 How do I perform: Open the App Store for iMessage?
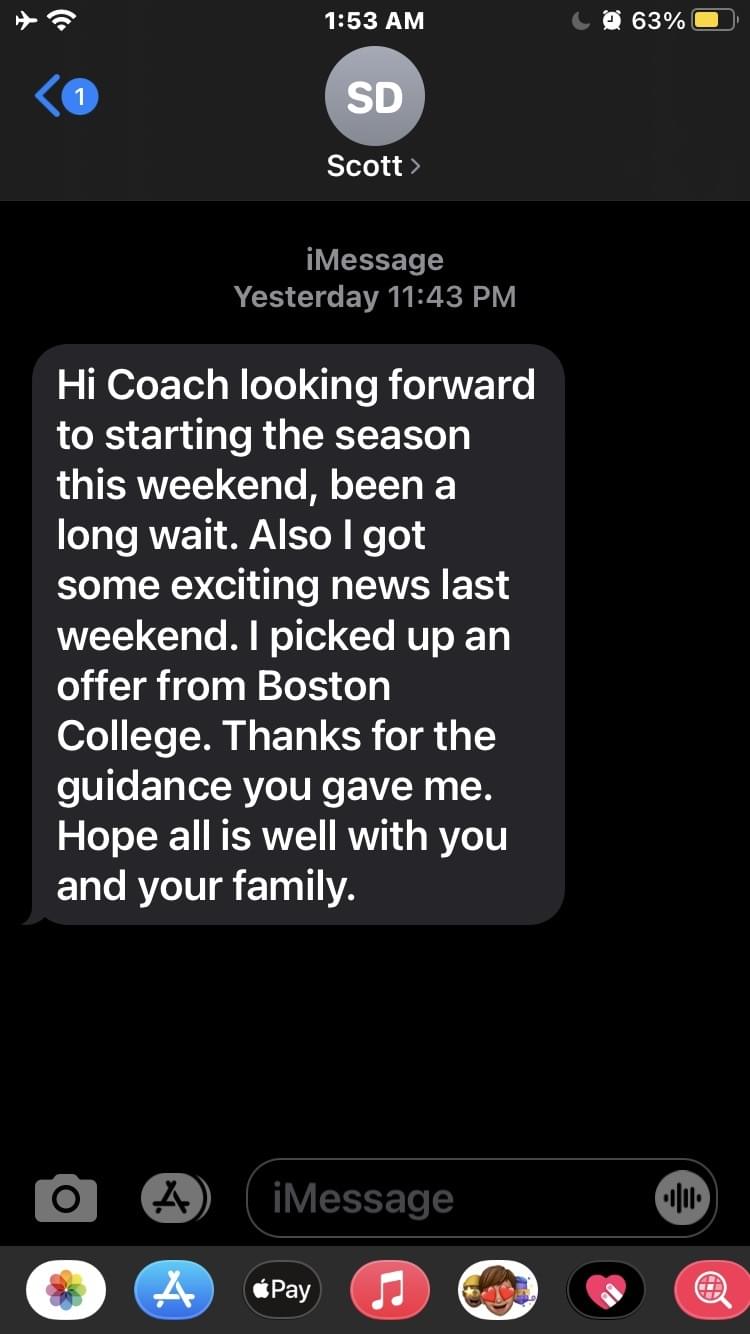174,1290
